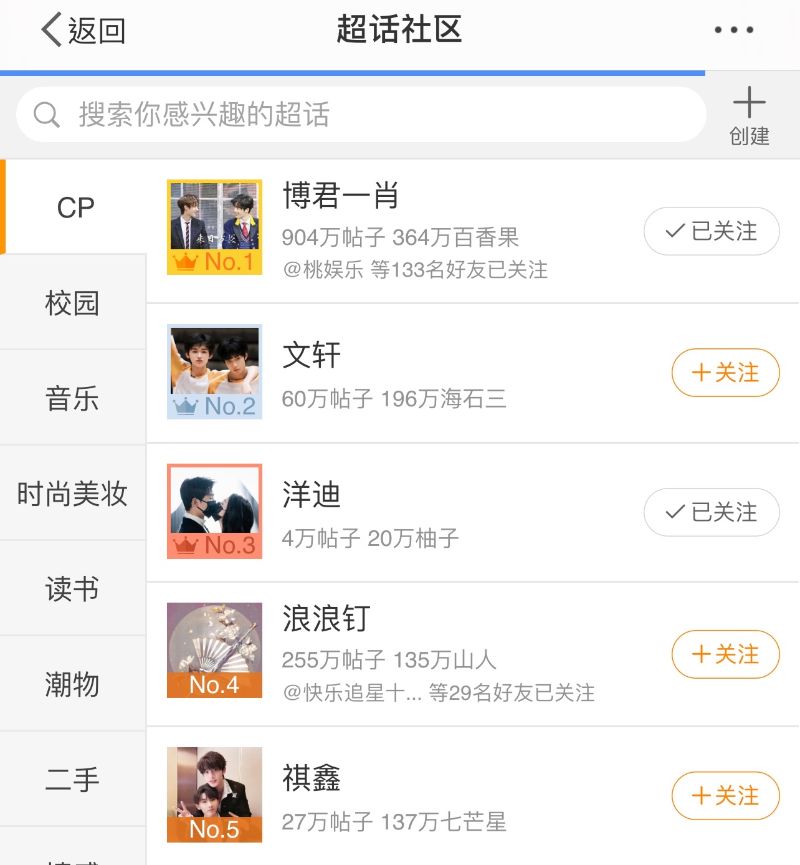Open the 浪浪钉 super topic

(x=326, y=619)
